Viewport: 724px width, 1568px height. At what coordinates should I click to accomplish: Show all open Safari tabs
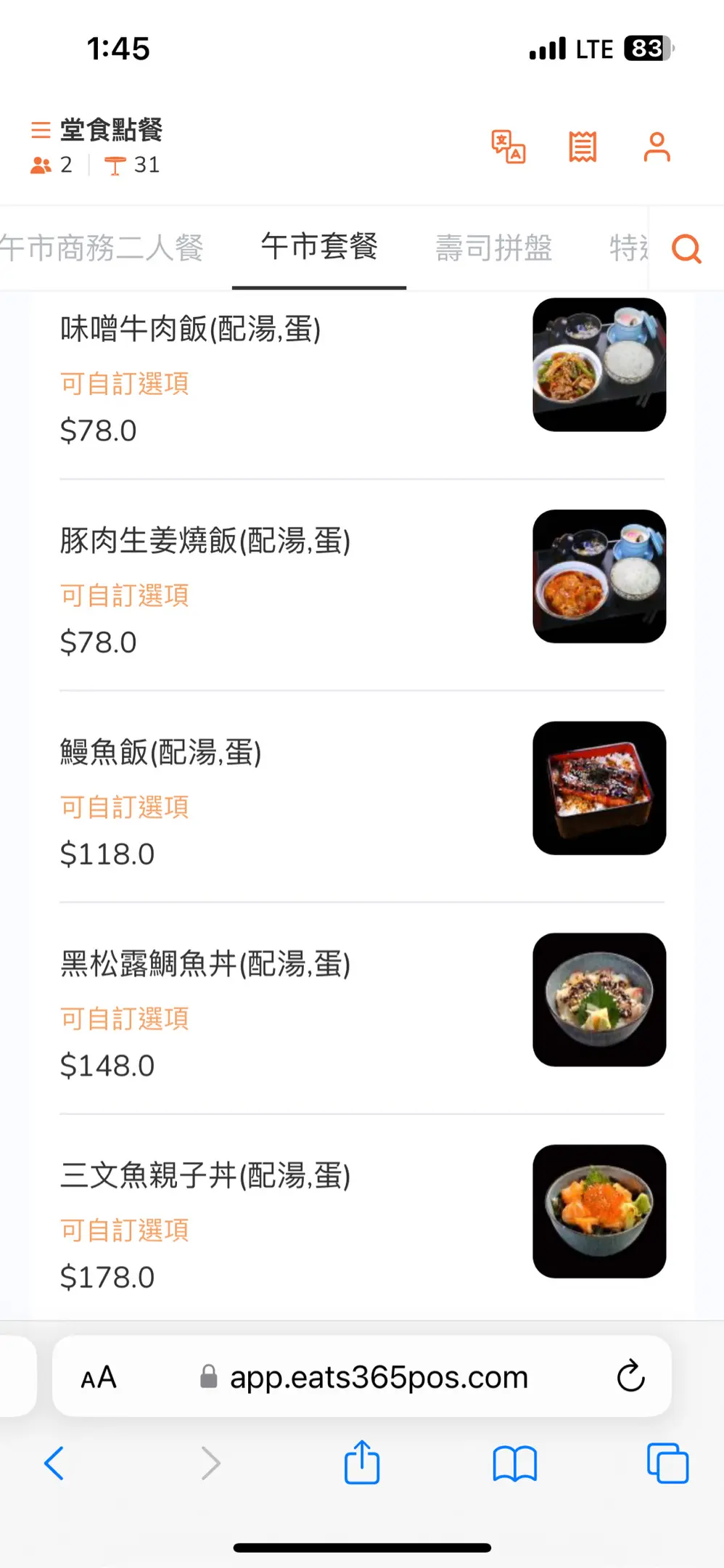pos(667,1463)
